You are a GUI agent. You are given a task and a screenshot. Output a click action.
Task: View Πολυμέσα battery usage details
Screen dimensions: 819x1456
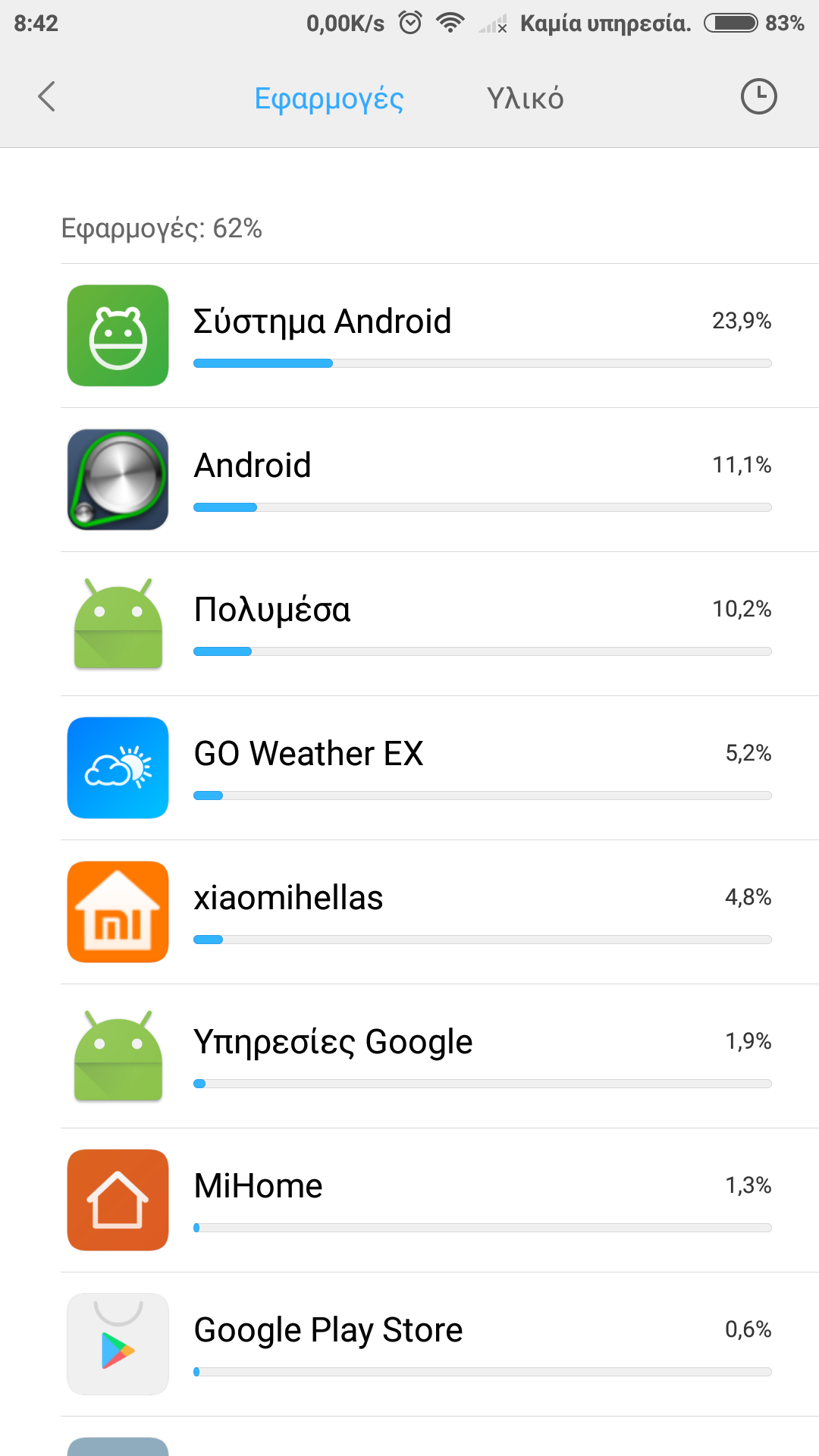440,623
